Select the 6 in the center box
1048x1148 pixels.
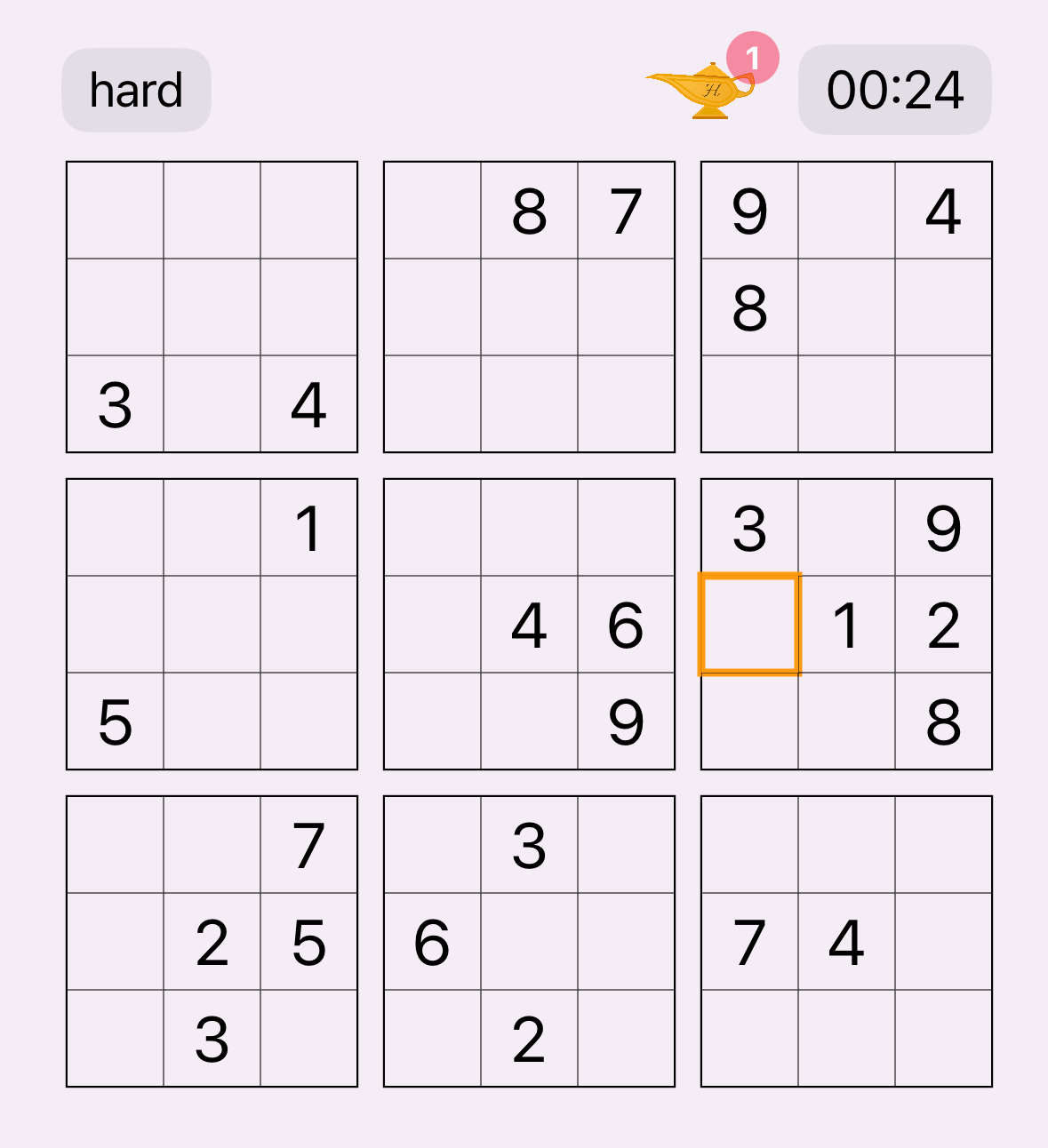625,625
